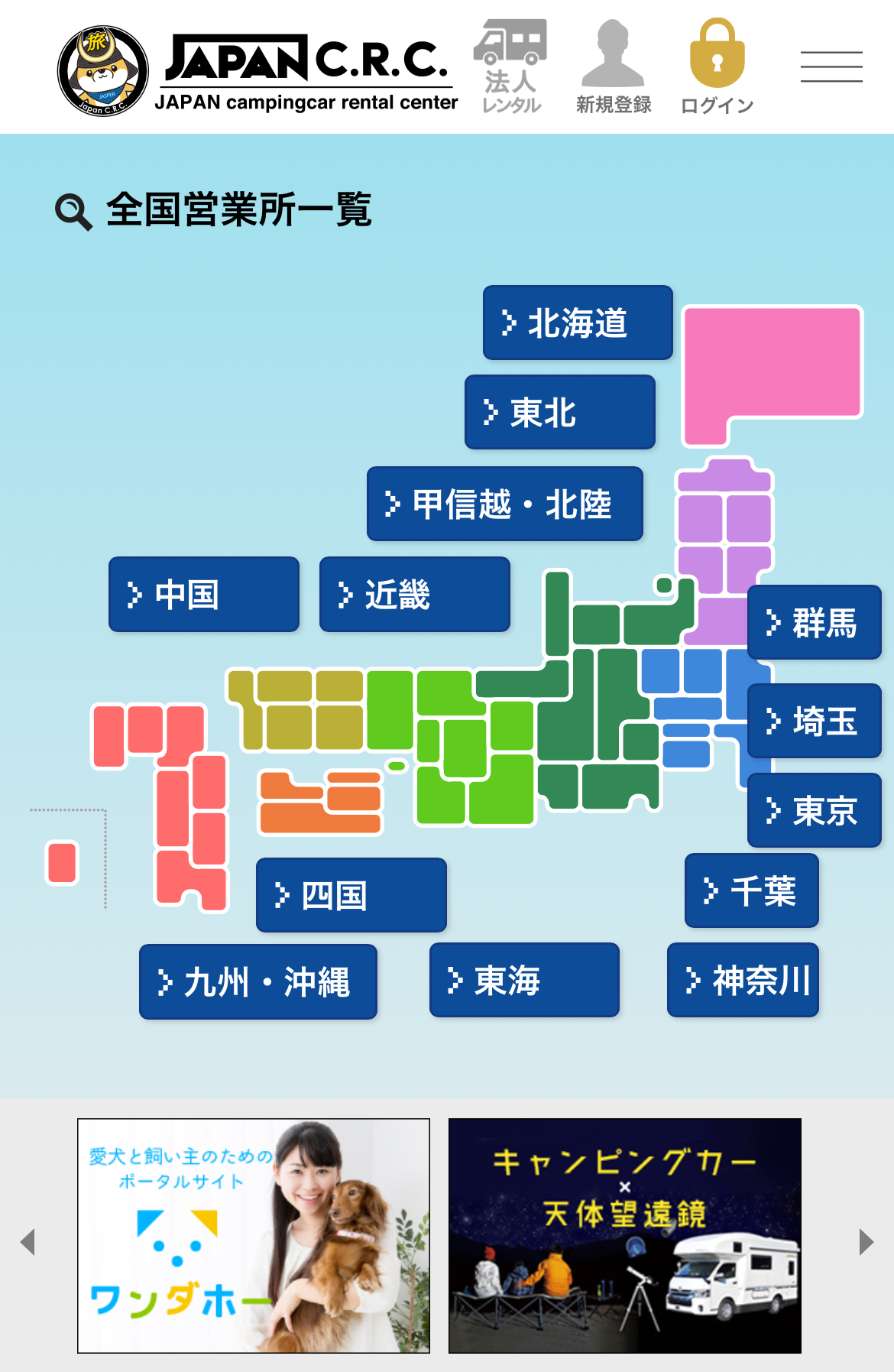Screen dimensions: 894x1372
Task: Choose the 四国 region
Action: click(351, 895)
